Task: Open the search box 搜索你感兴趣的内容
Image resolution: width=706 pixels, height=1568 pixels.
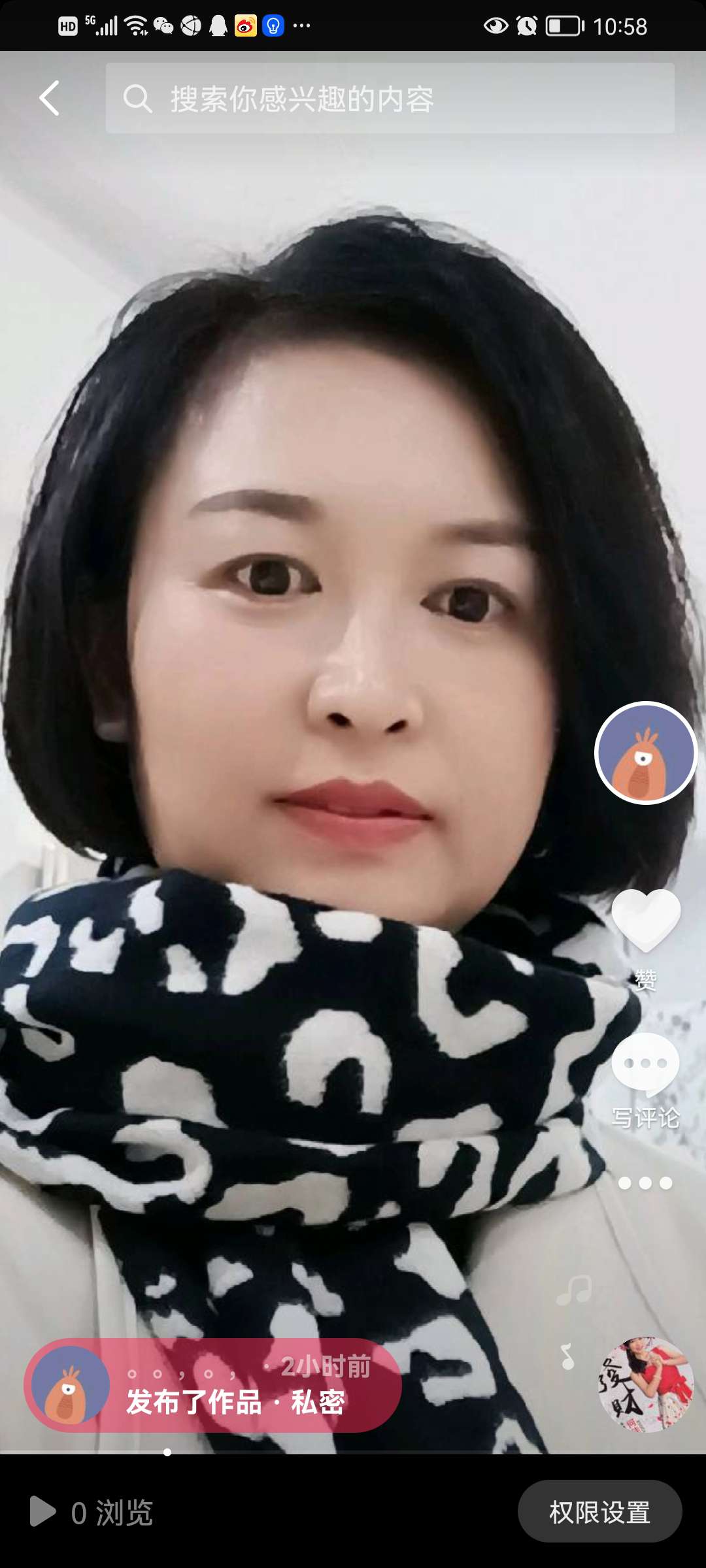Action: [x=390, y=99]
